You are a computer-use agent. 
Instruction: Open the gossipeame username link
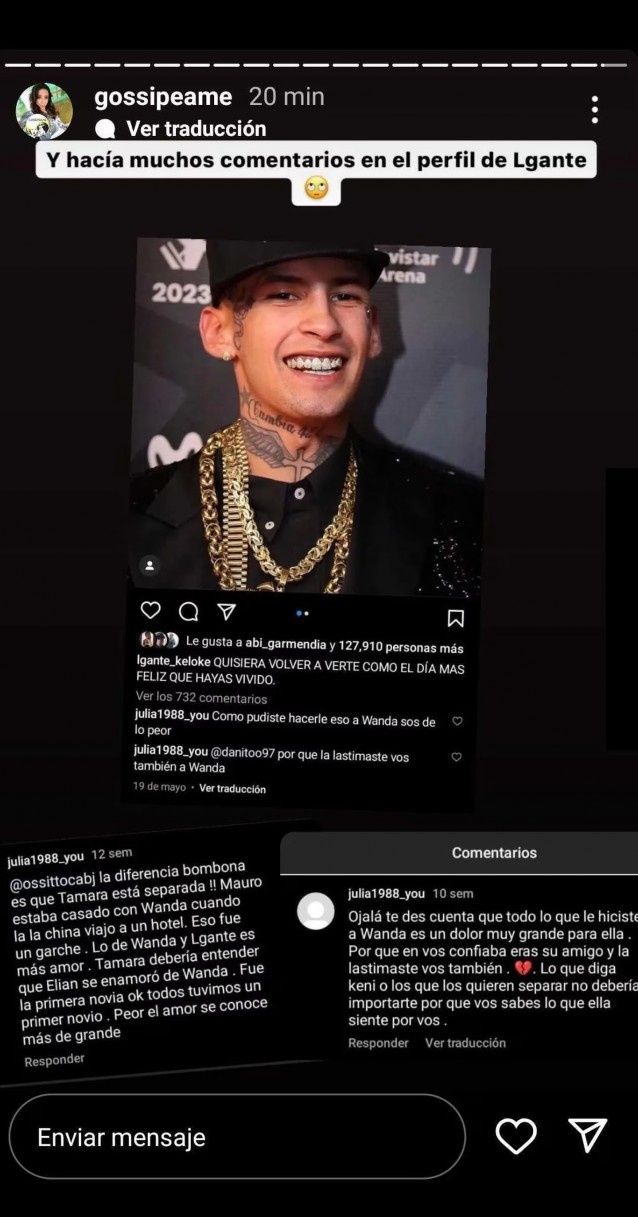[162, 97]
